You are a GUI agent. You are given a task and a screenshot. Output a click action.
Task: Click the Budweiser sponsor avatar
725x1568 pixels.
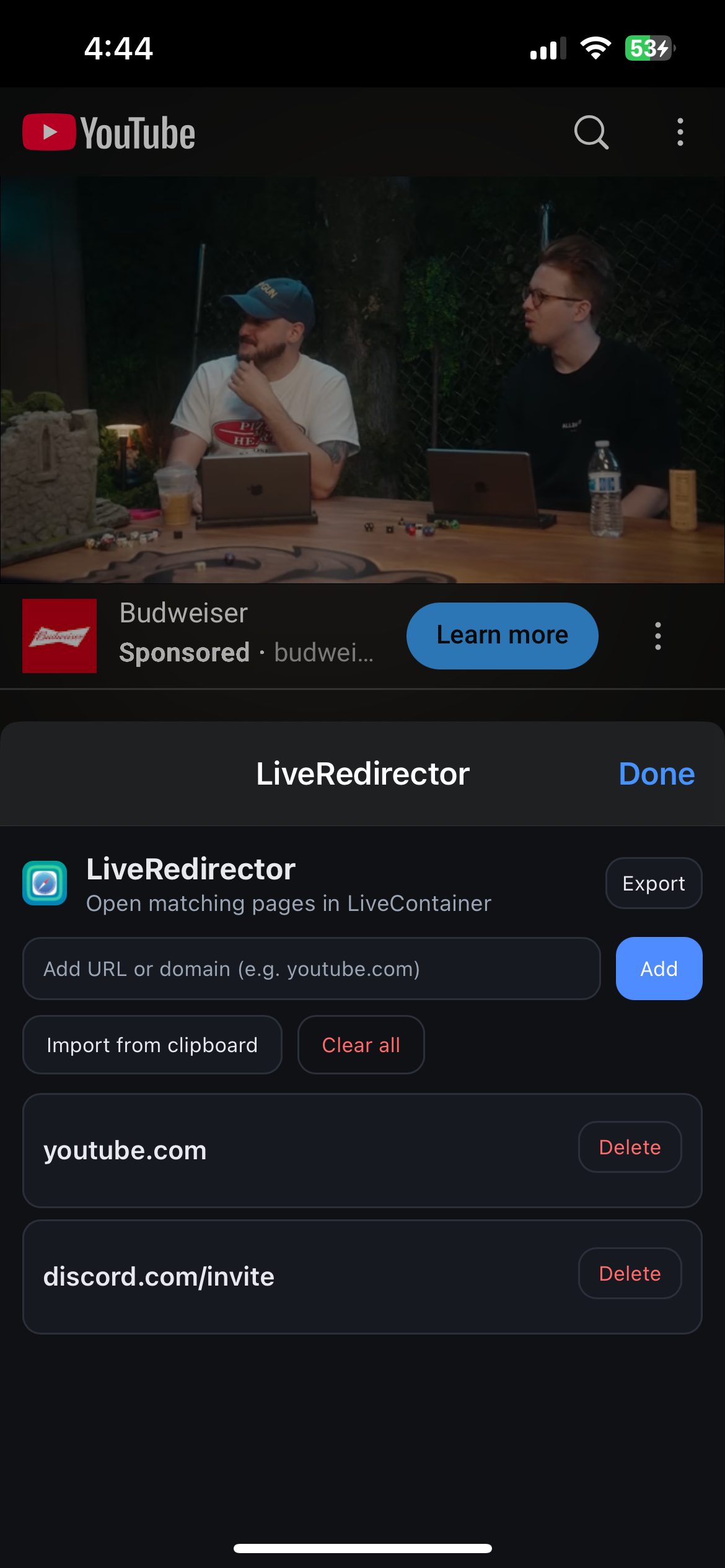[59, 635]
